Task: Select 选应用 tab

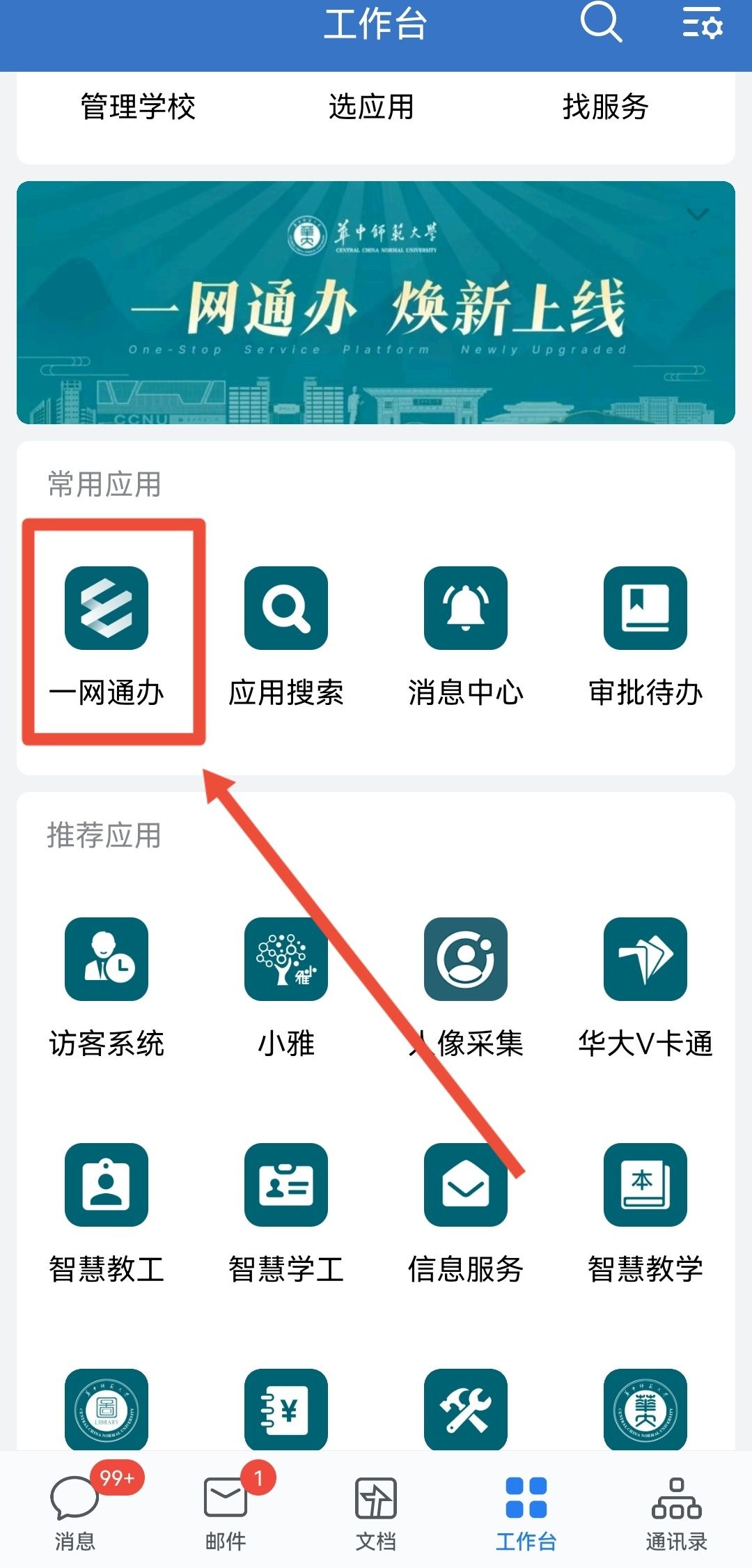Action: point(371,107)
